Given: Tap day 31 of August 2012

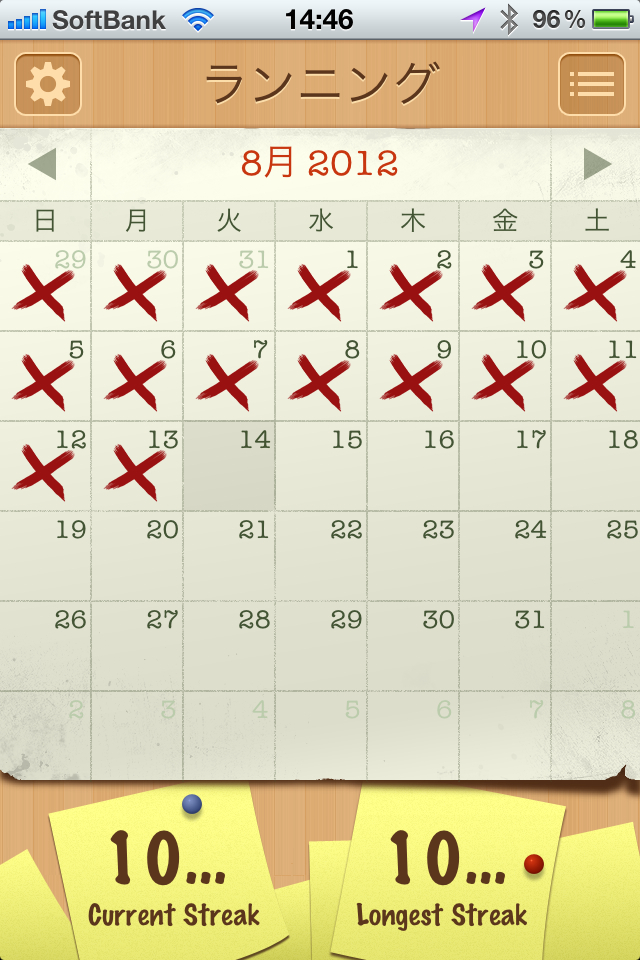Looking at the screenshot, I should click(505, 646).
